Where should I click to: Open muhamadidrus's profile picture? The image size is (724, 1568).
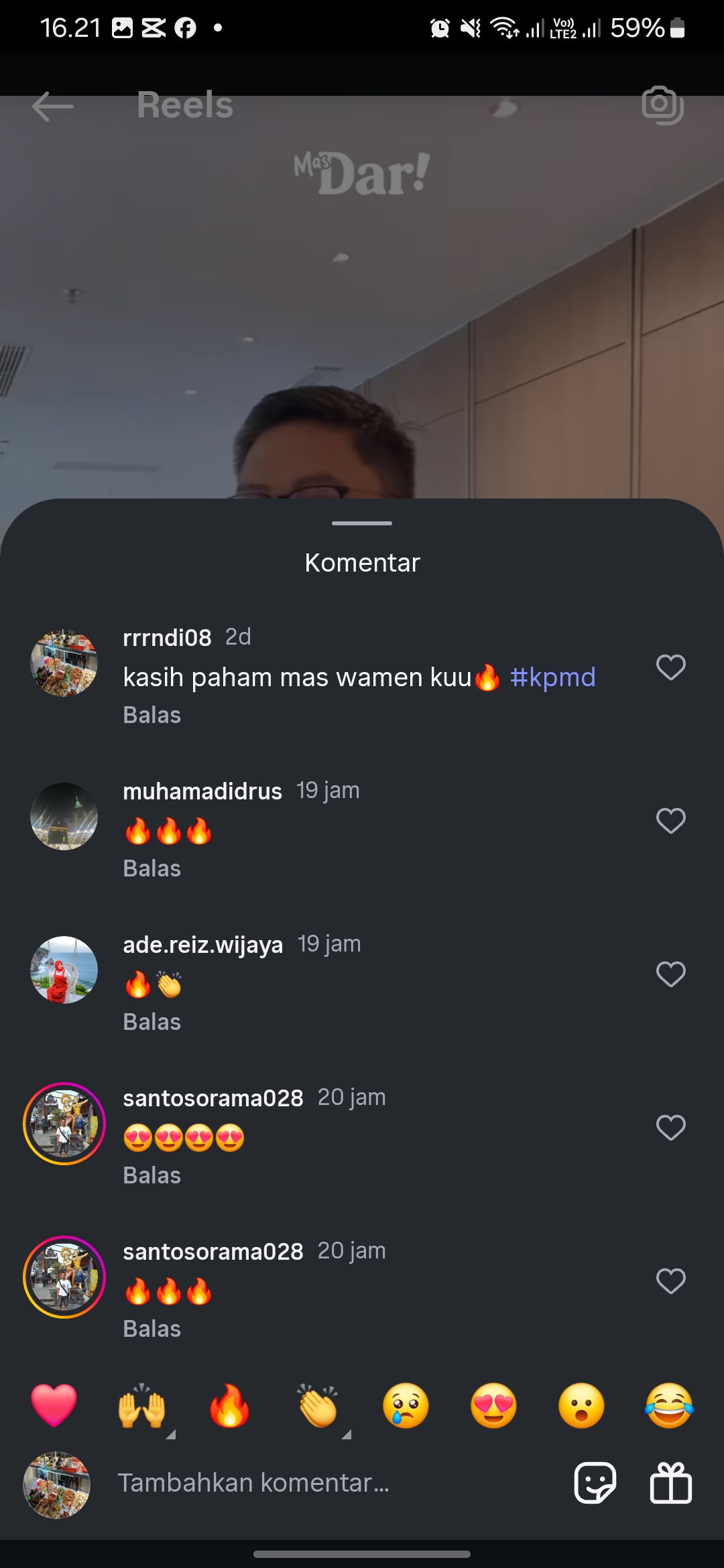pos(64,816)
